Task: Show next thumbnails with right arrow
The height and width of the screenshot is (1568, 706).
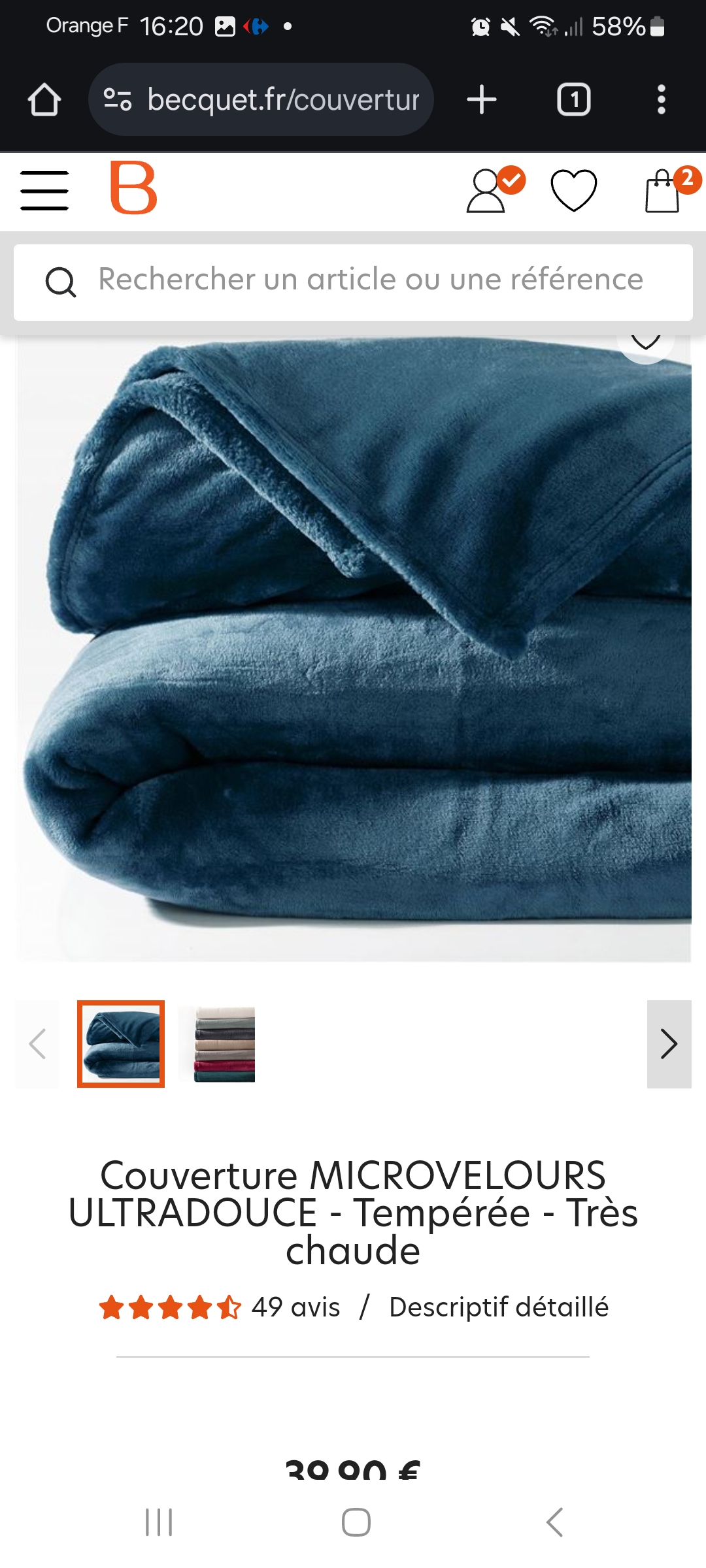Action: point(669,1043)
